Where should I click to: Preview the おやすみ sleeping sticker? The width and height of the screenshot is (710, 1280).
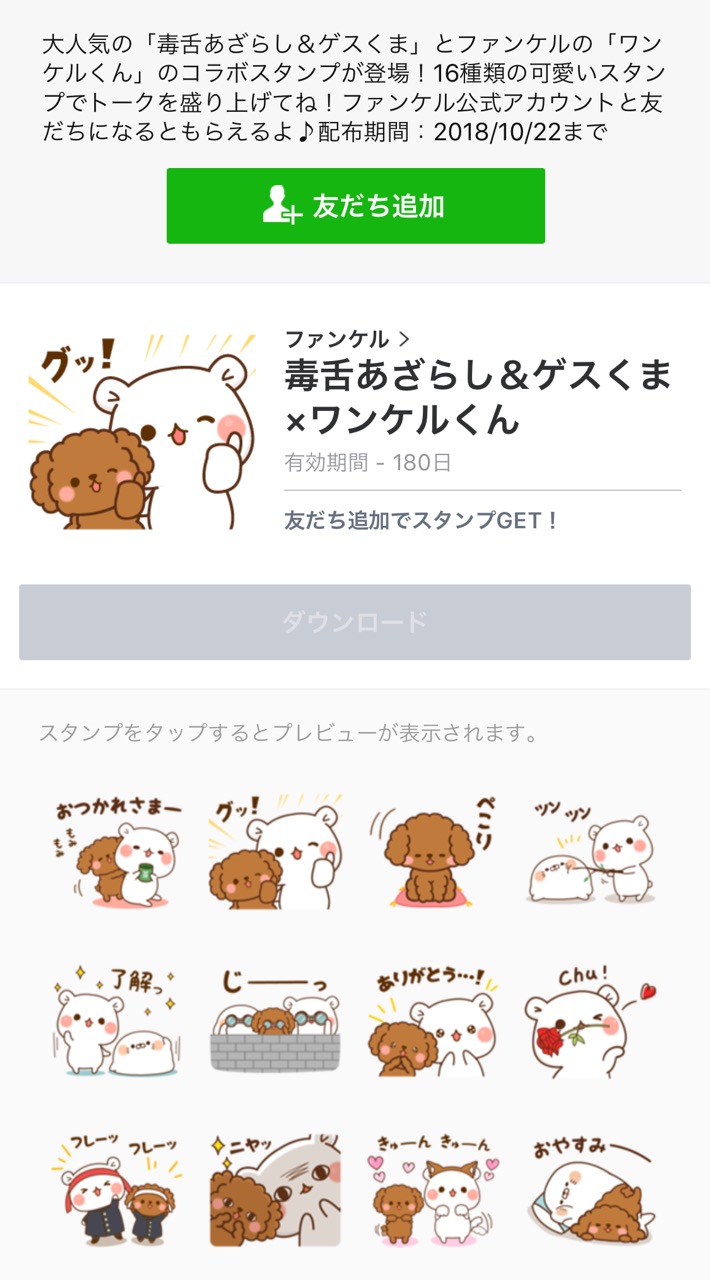click(591, 1190)
